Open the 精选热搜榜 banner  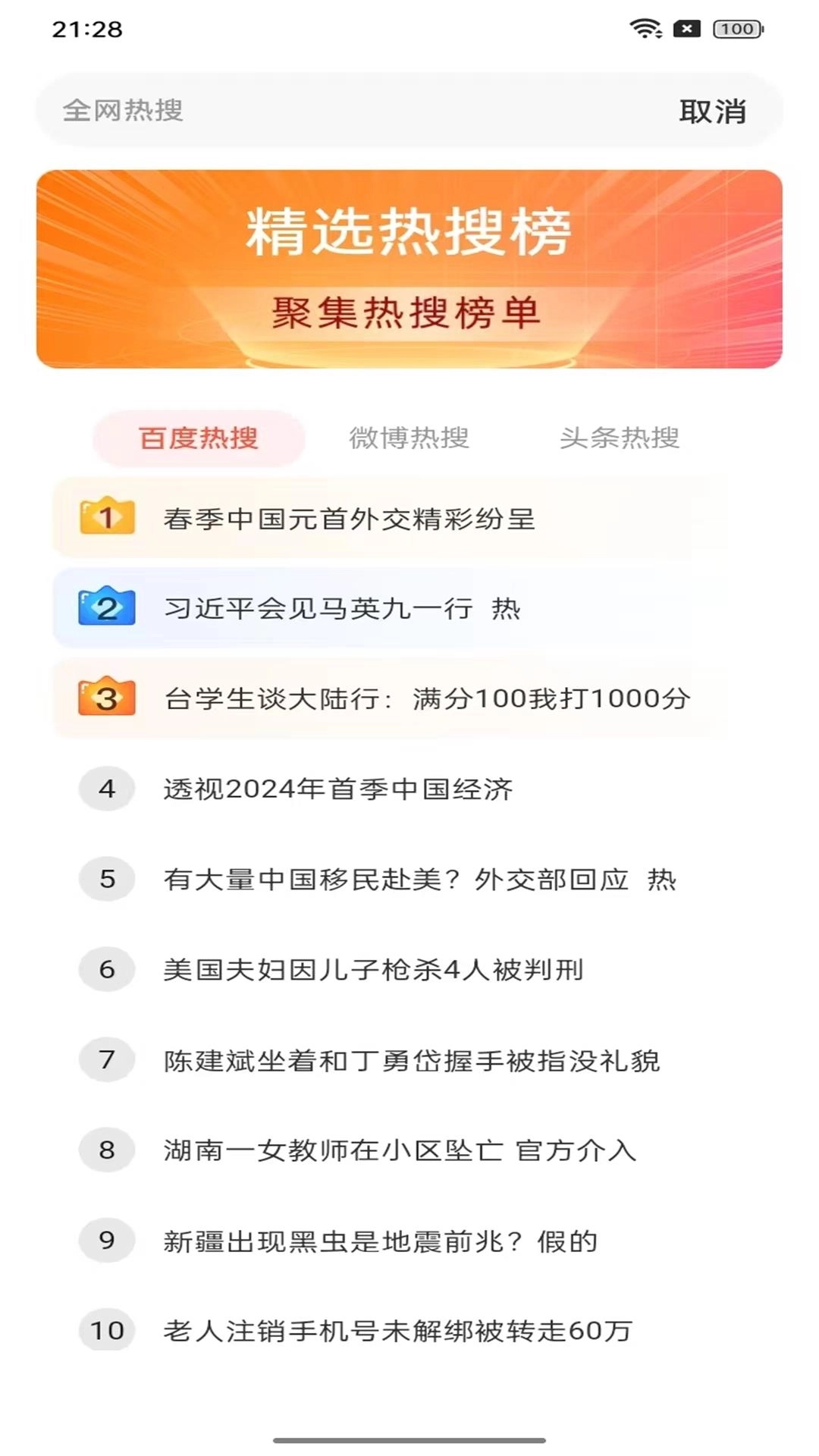pos(409,267)
